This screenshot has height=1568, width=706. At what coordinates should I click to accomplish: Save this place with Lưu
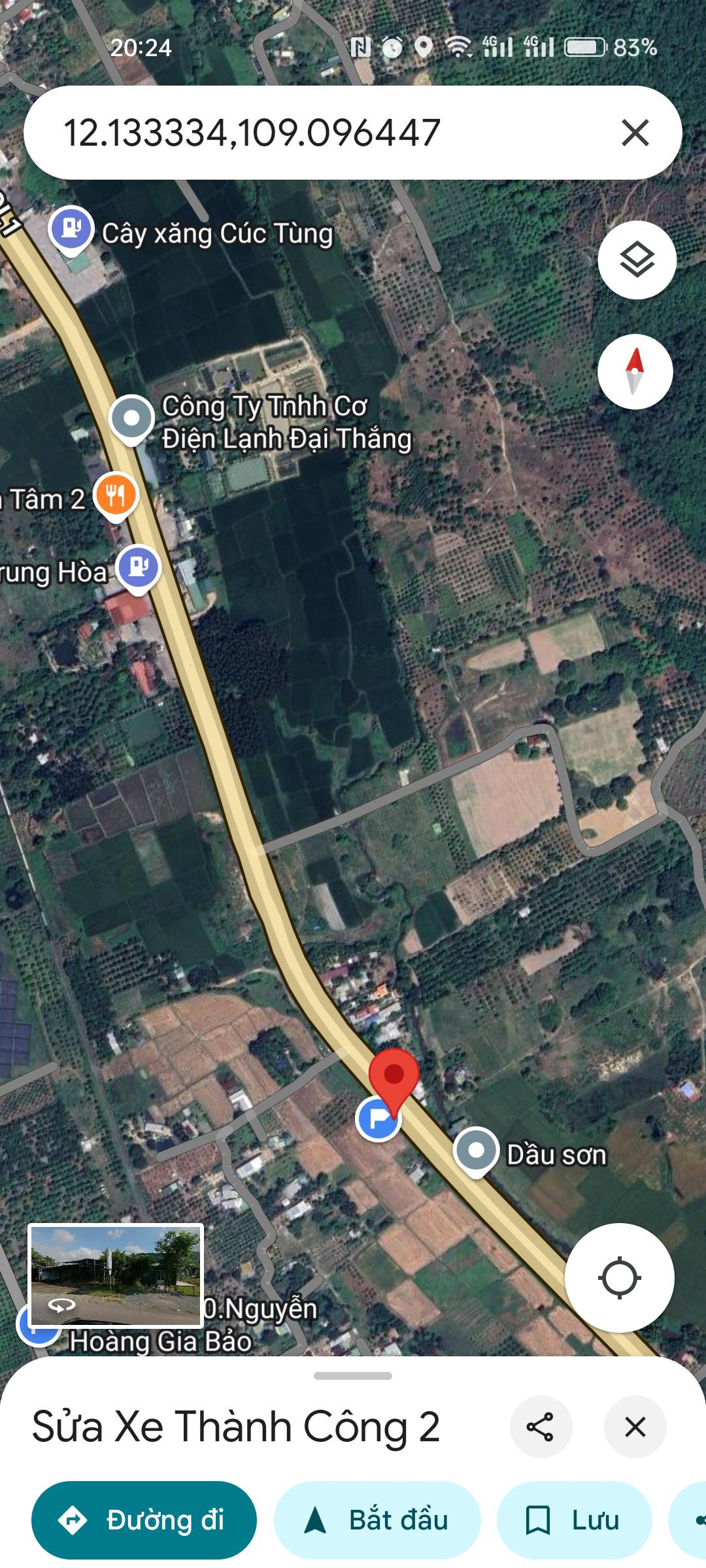[x=574, y=1520]
